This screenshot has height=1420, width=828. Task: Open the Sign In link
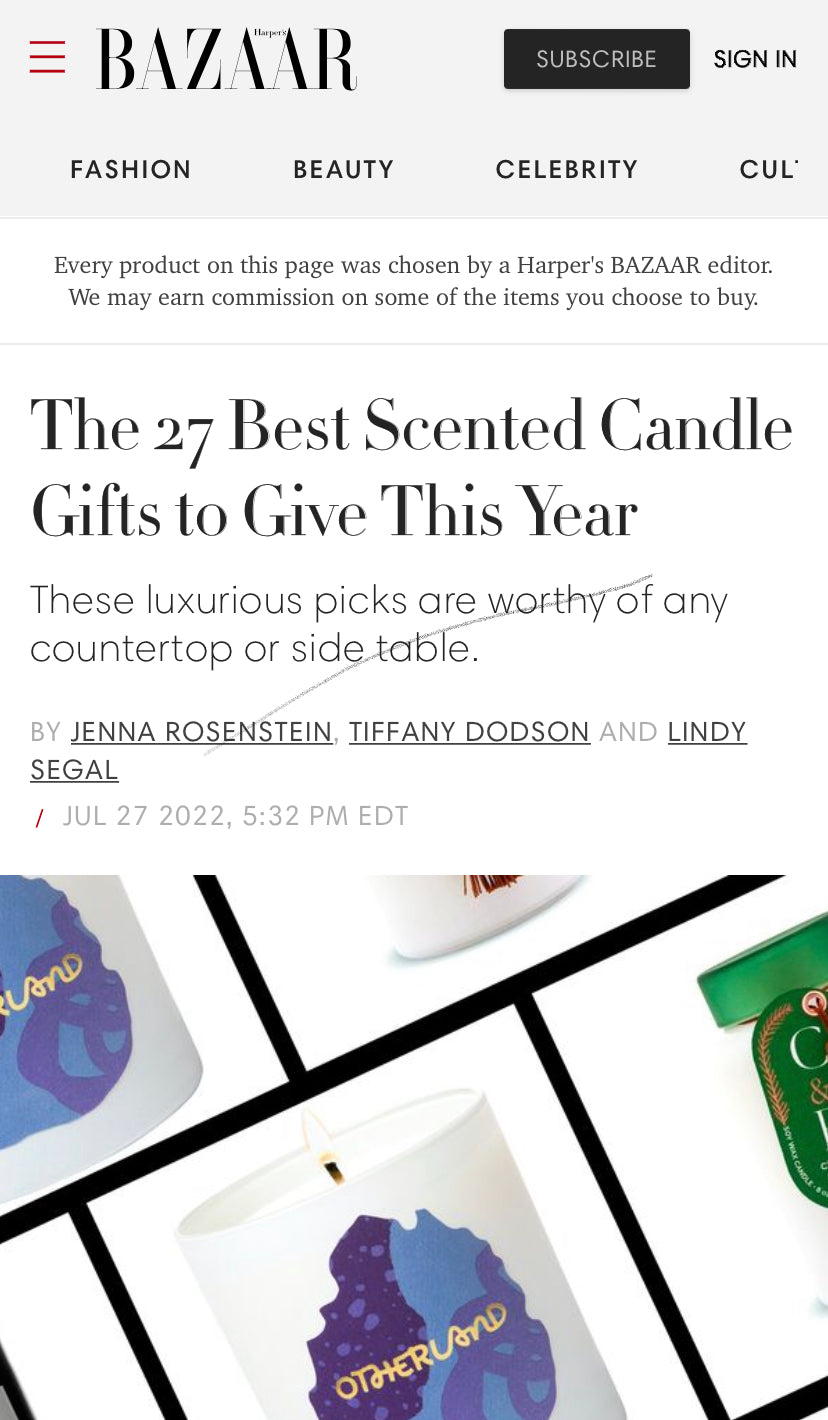tap(755, 59)
